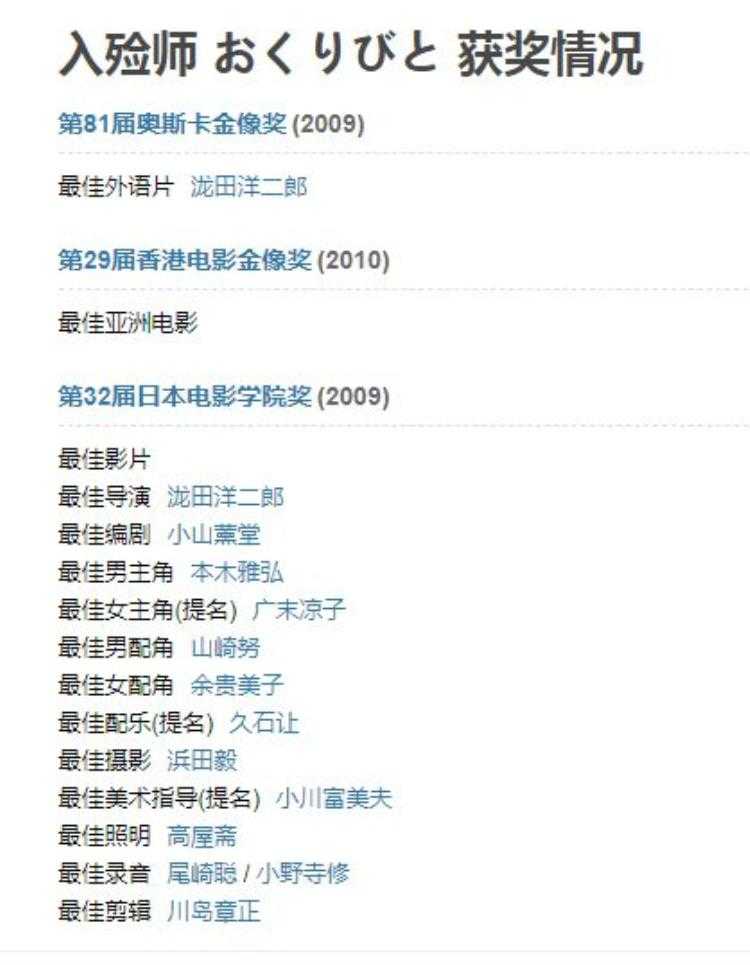Open 广末凉子's profile link

(x=299, y=610)
